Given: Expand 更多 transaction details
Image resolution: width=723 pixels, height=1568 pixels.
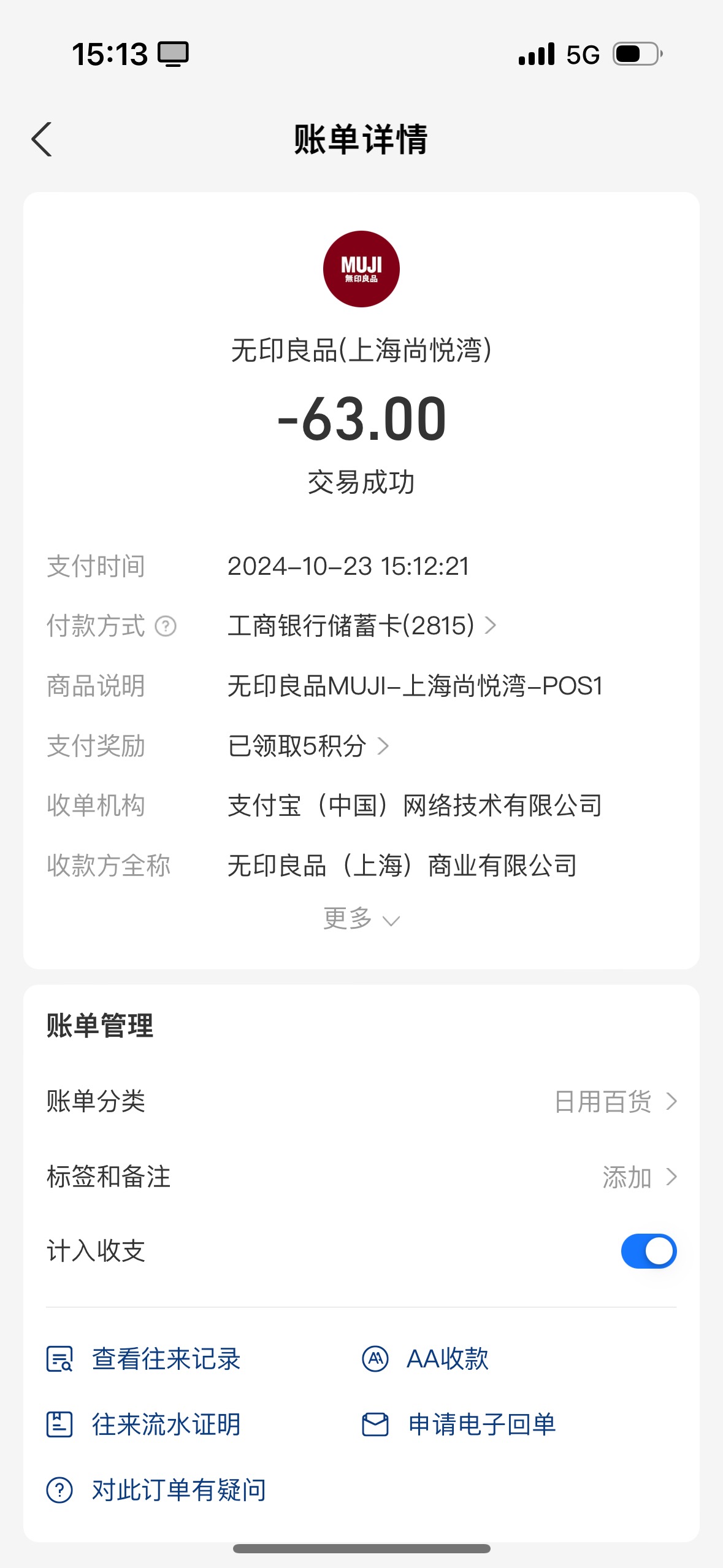Looking at the screenshot, I should [x=361, y=919].
